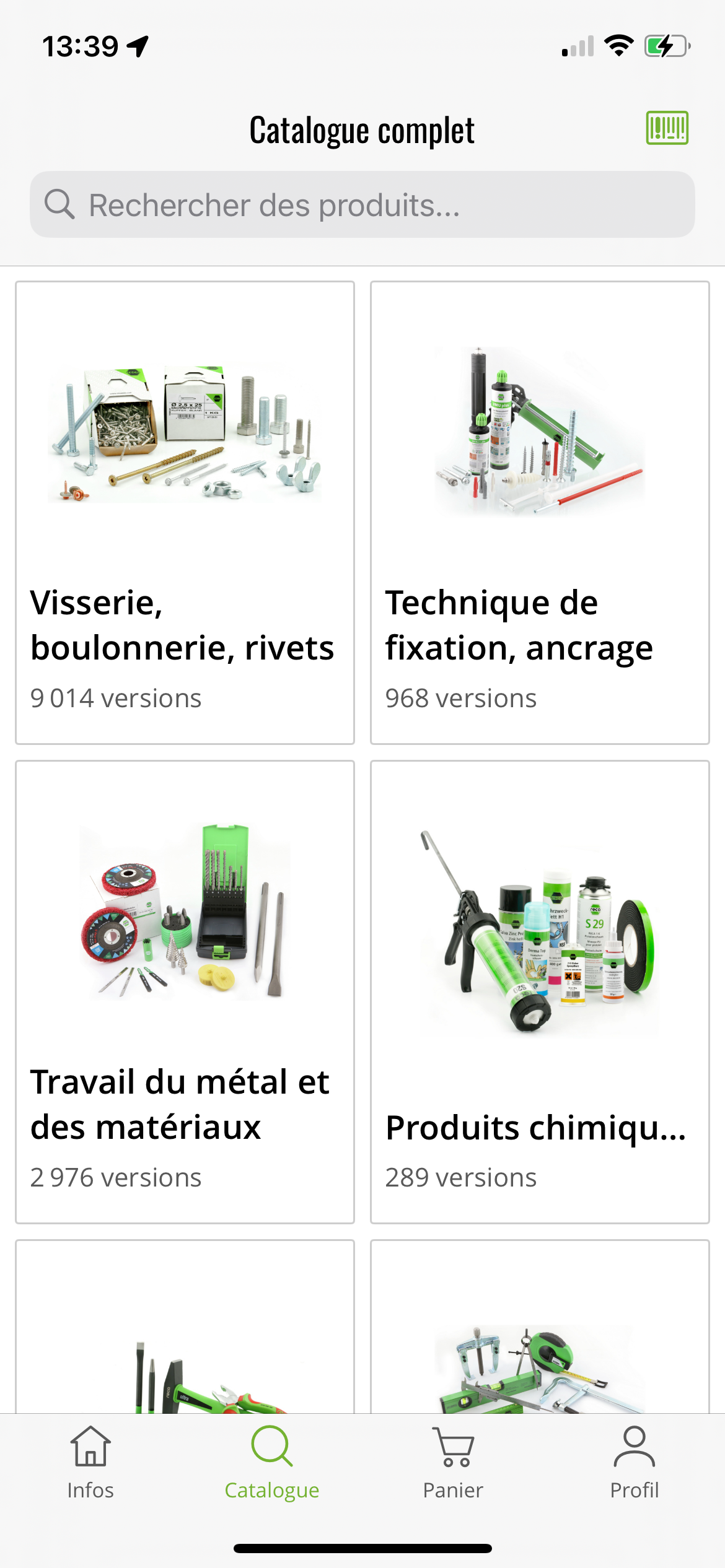Select Travail du métal et des matériaux
This screenshot has width=725, height=1568.
pyautogui.click(x=185, y=991)
